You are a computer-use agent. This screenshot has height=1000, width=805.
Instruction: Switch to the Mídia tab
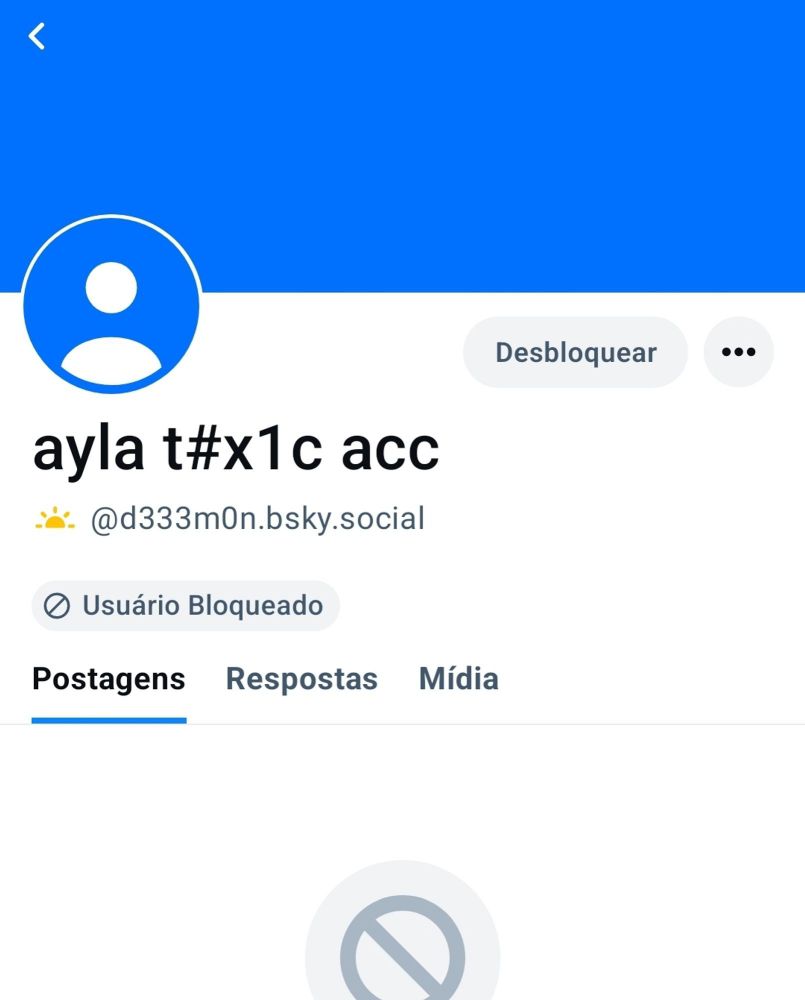458,679
